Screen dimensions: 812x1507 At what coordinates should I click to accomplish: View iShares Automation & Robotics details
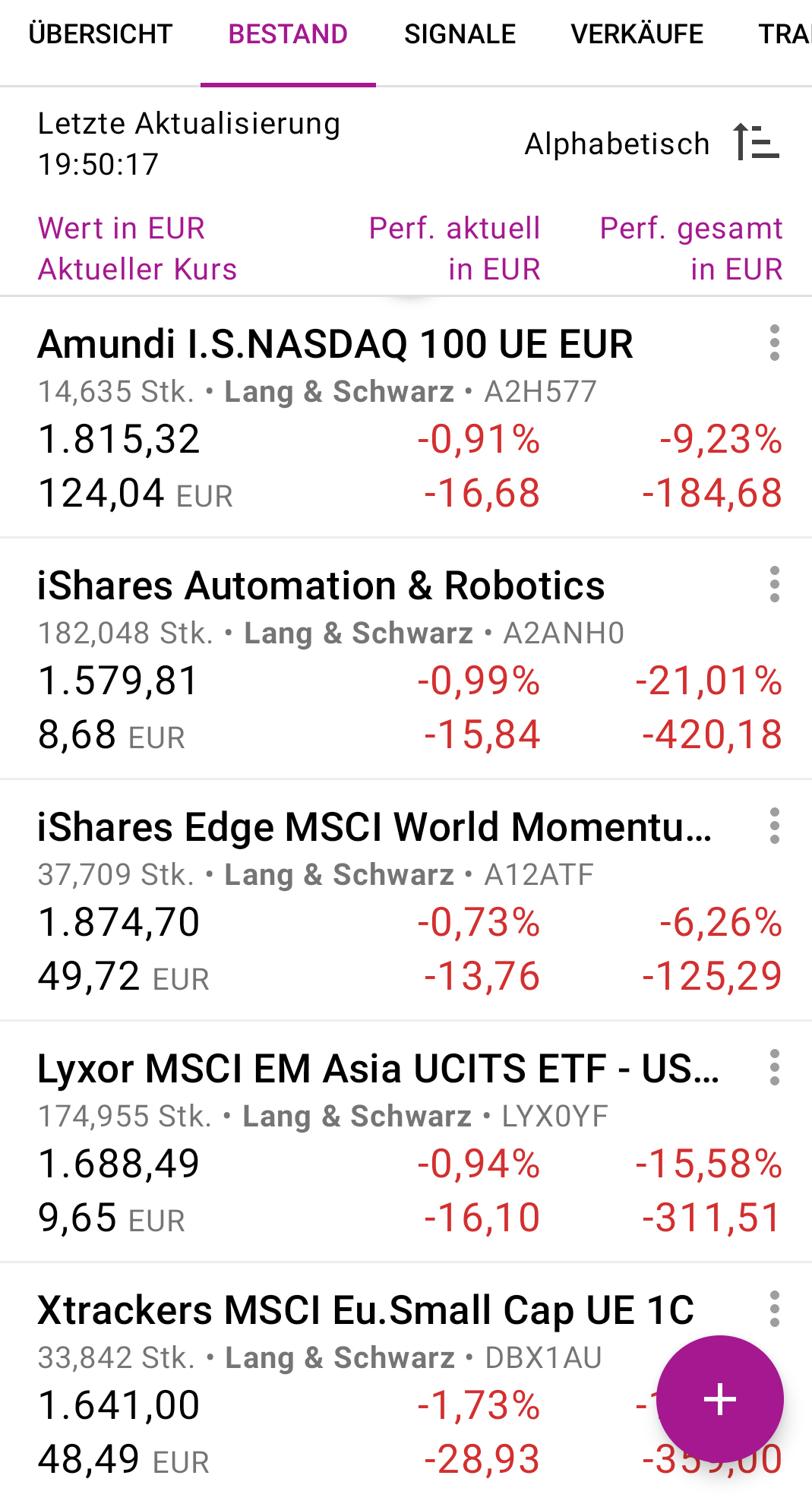coord(321,586)
